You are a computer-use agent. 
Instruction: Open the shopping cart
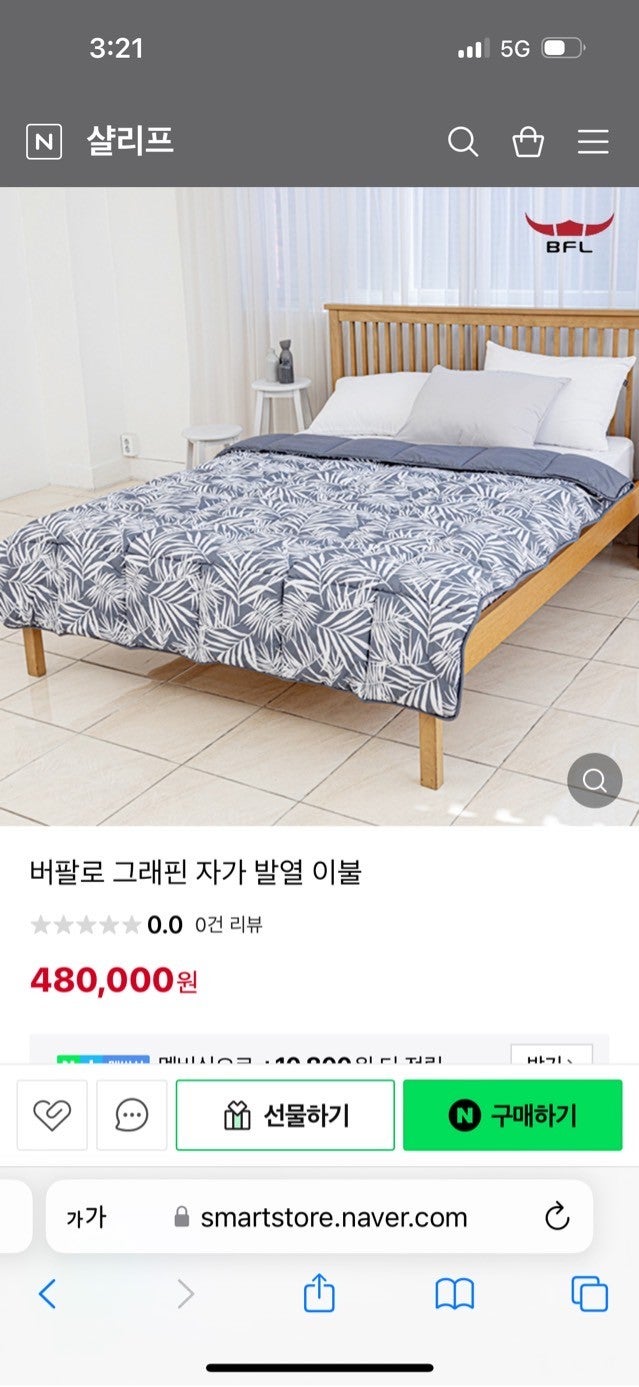528,142
